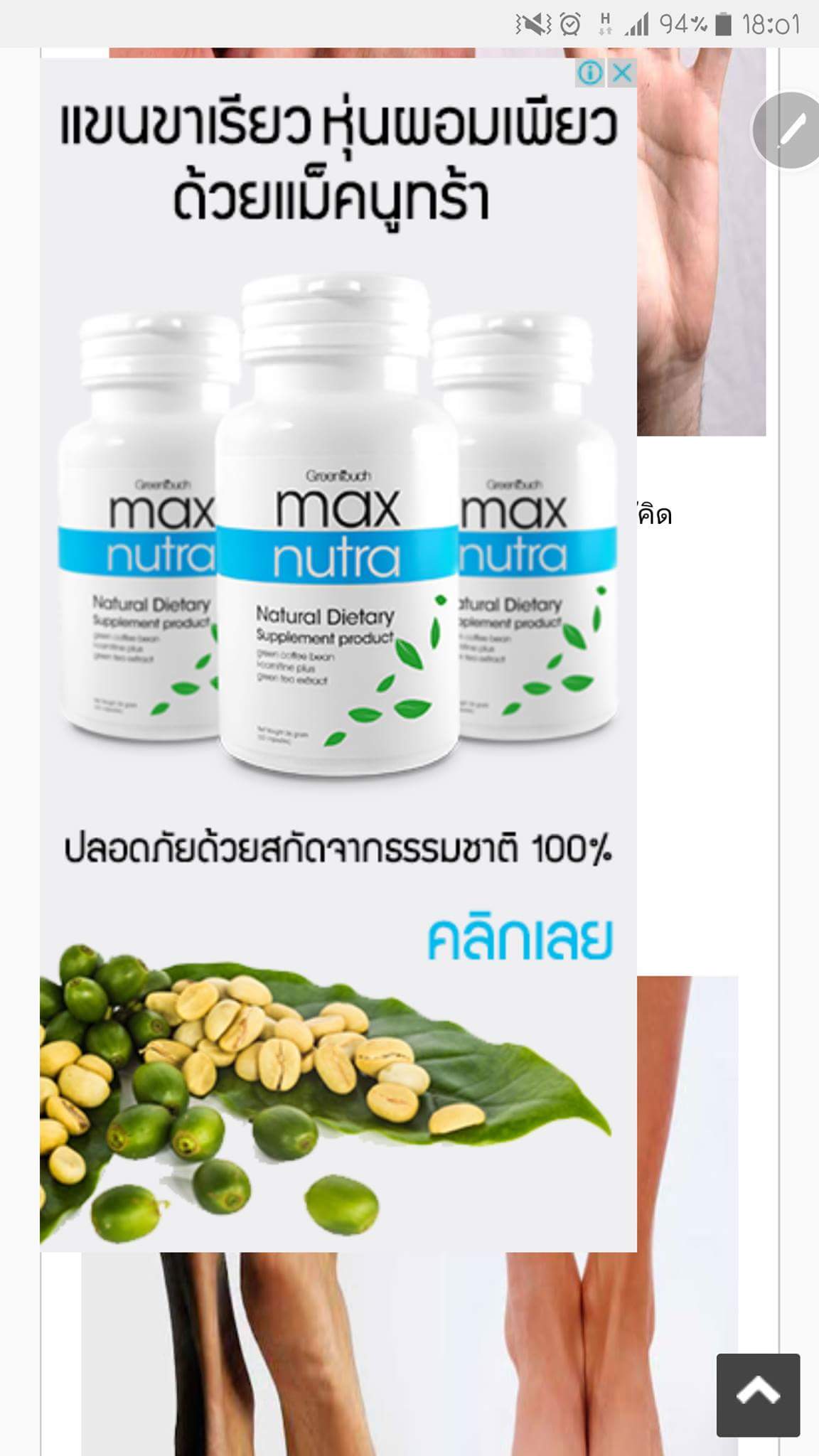
Task: Tap the blue คลิกเลย call-to-action
Action: (520, 939)
